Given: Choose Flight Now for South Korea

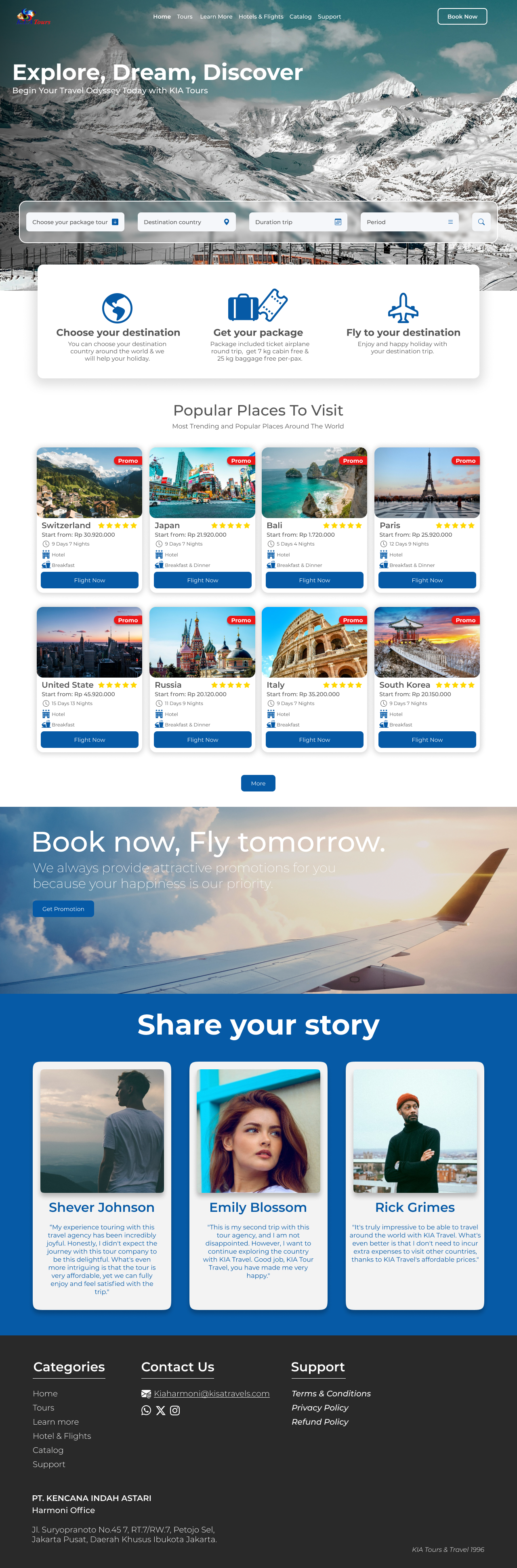Looking at the screenshot, I should [427, 739].
